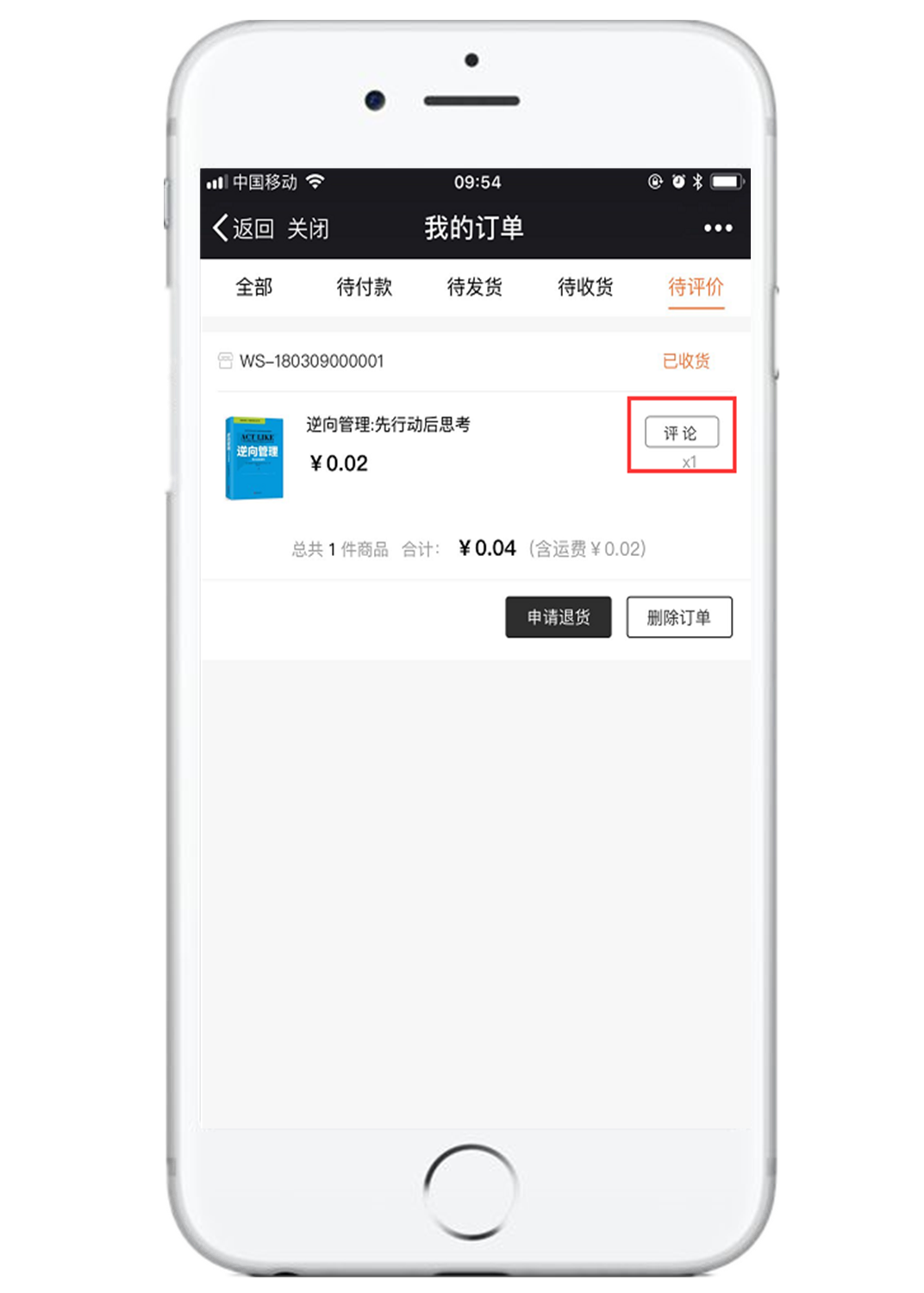Image resolution: width=924 pixels, height=1293 pixels.
Task: Tap 申请退货 to request a return
Action: click(558, 617)
